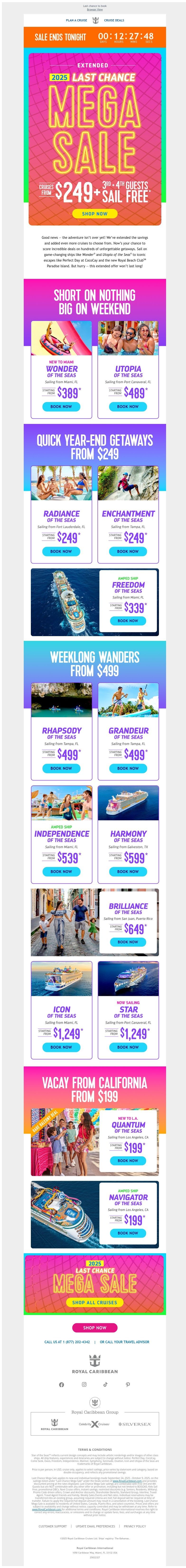Call us at 1 (877) 202-4342
The width and height of the screenshot is (186, 1568).
click(67, 1342)
